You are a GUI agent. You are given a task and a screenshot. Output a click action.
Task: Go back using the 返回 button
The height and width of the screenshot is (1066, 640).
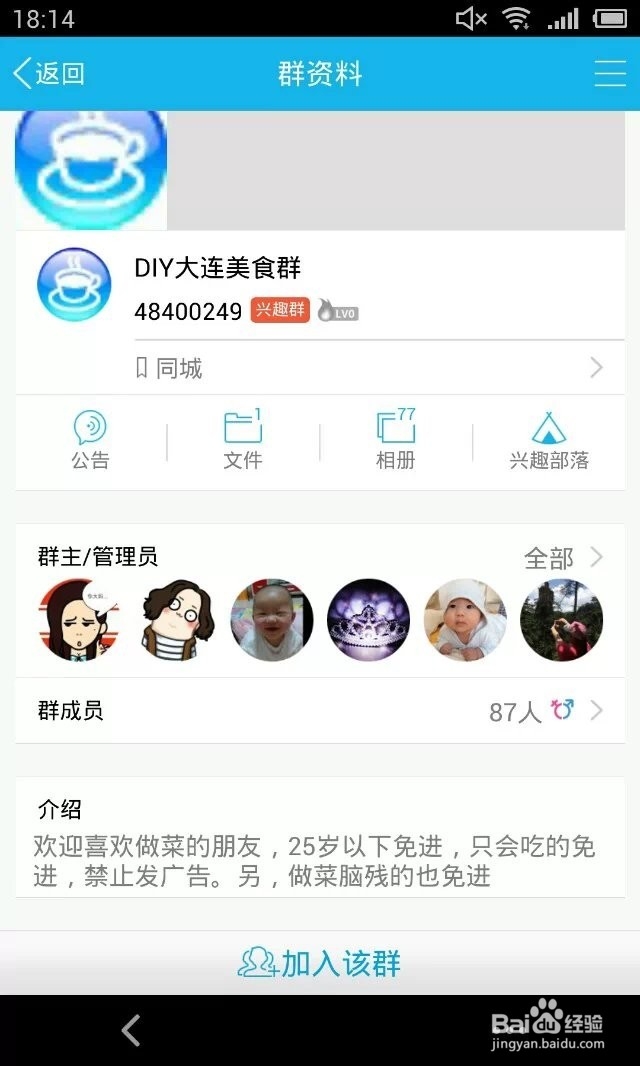pos(48,73)
